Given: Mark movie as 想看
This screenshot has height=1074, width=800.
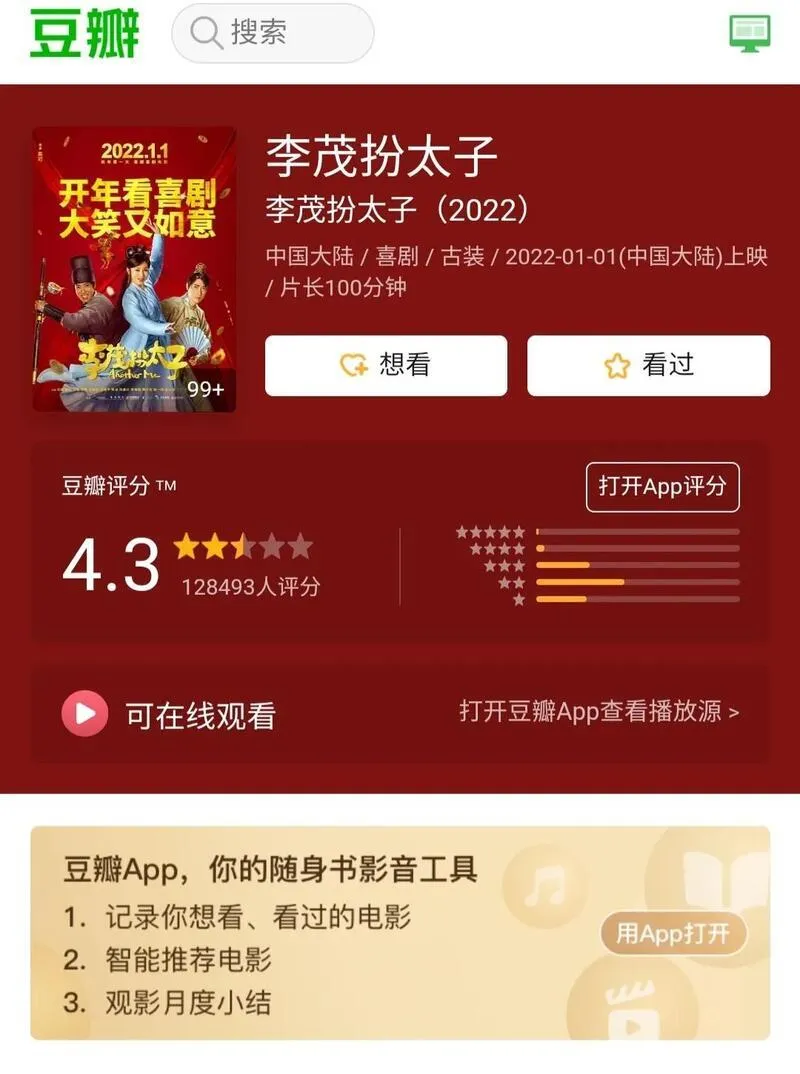Looking at the screenshot, I should point(386,365).
